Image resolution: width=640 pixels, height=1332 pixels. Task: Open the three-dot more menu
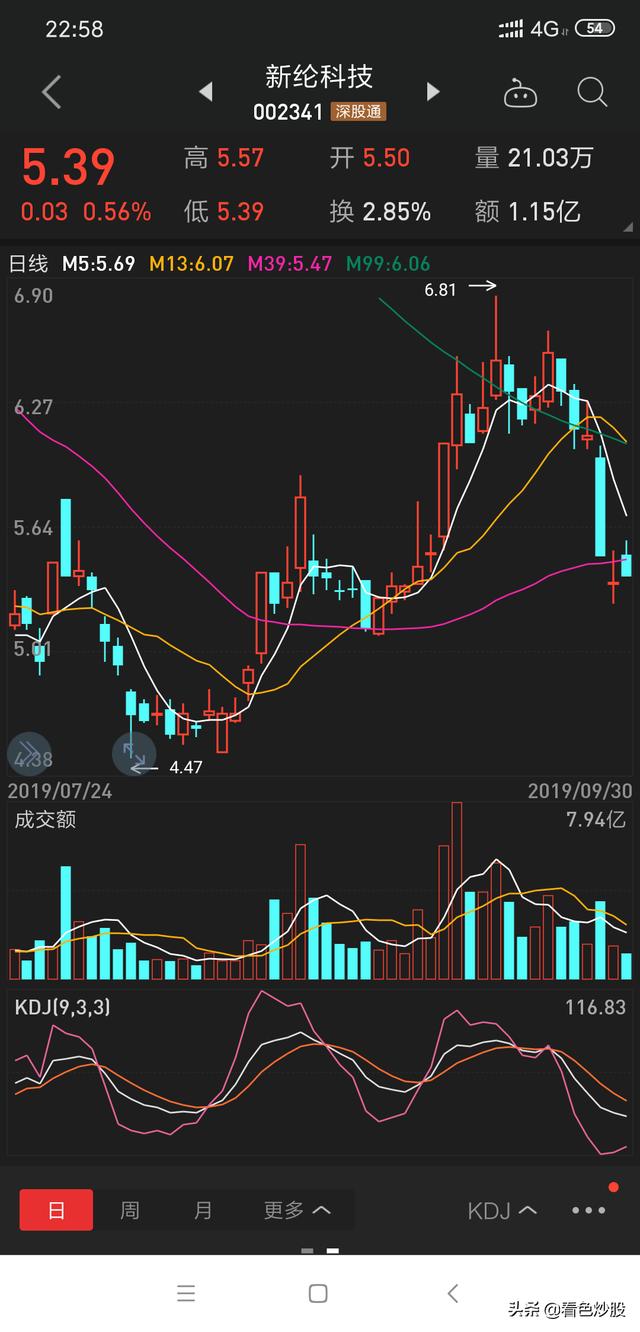[589, 1210]
